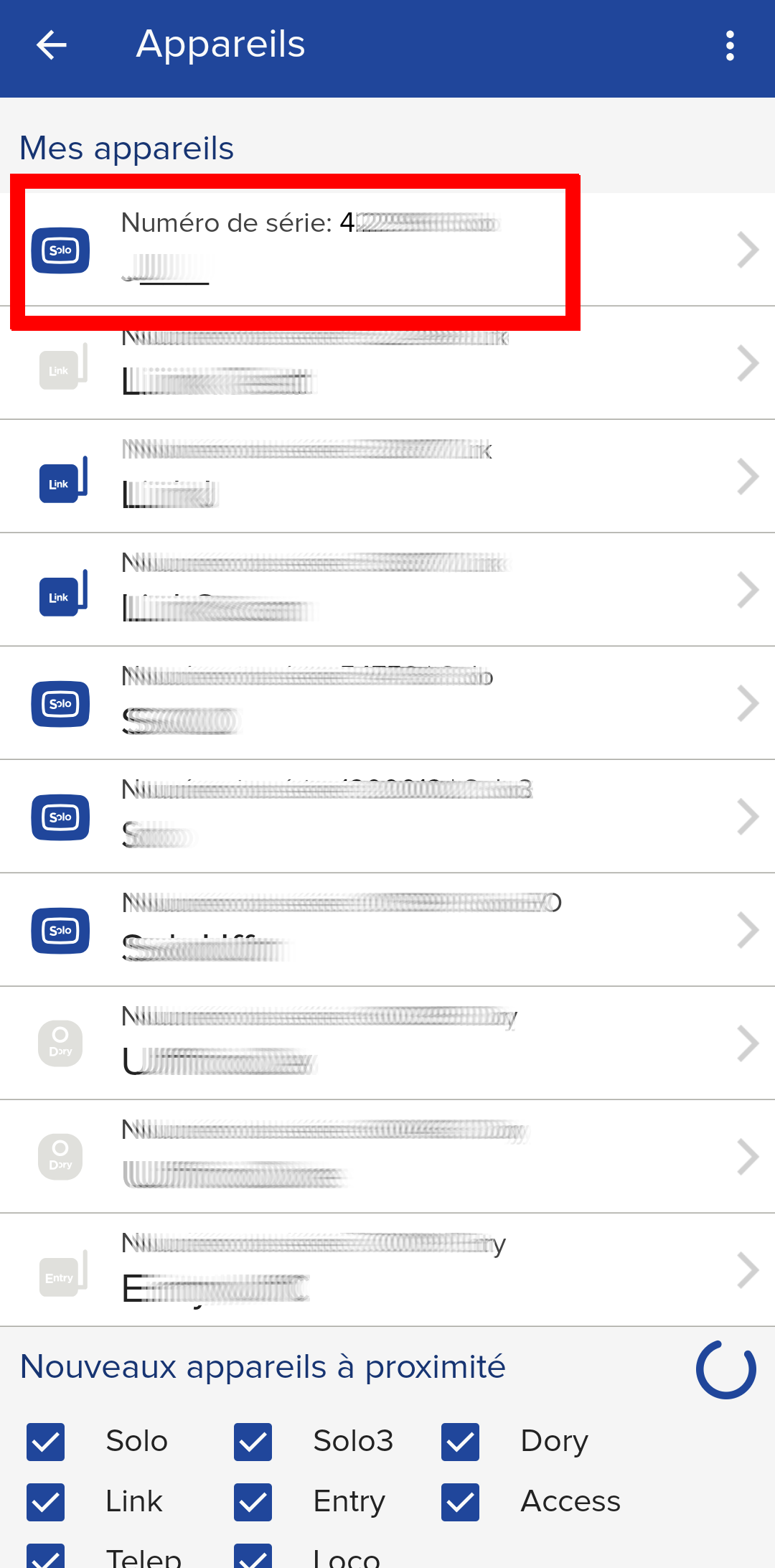Uncheck the Solo3 filter checkbox
This screenshot has height=1568, width=775.
pyautogui.click(x=253, y=1442)
